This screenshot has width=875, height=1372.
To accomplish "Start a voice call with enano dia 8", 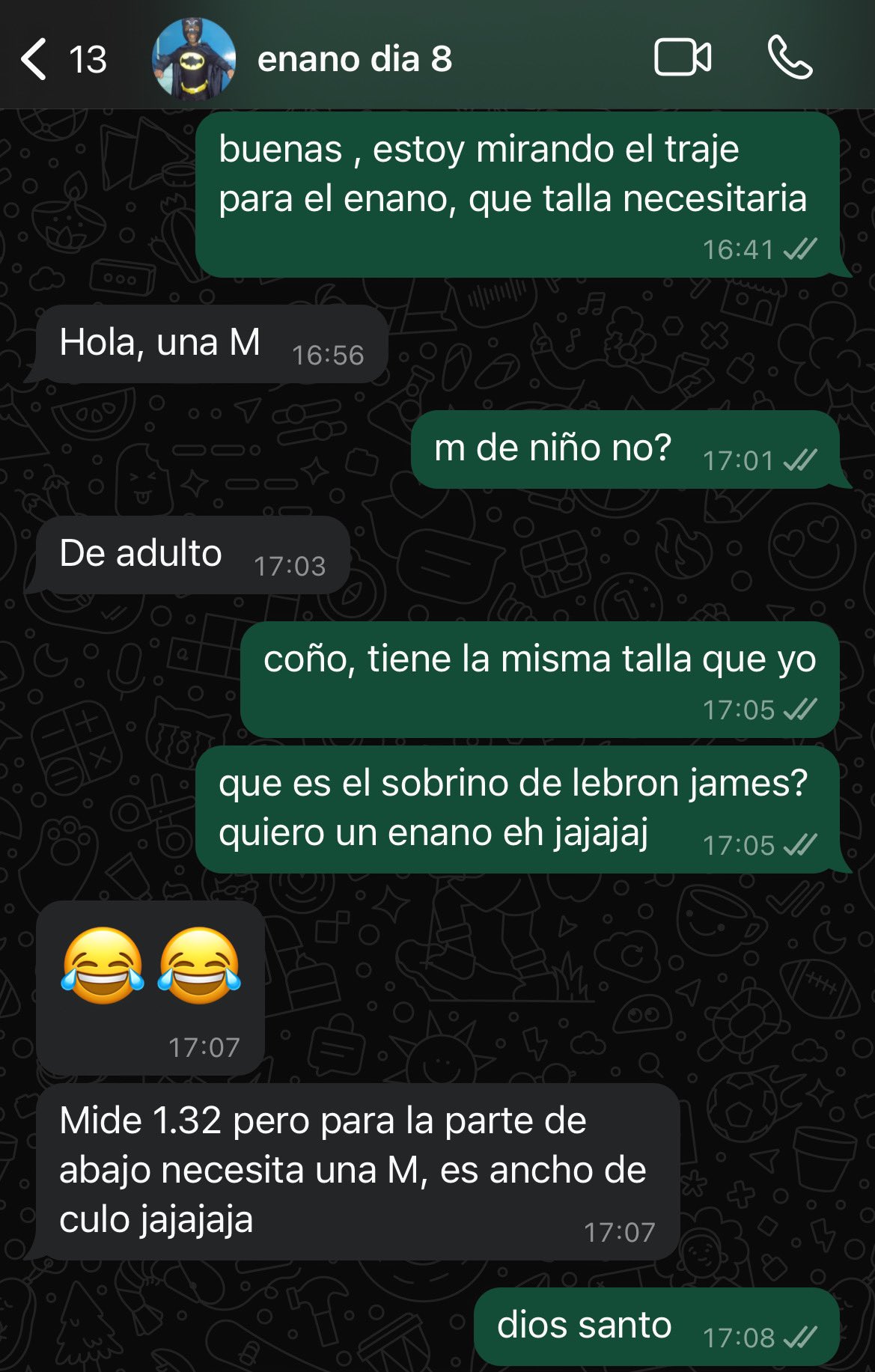I will tap(790, 58).
